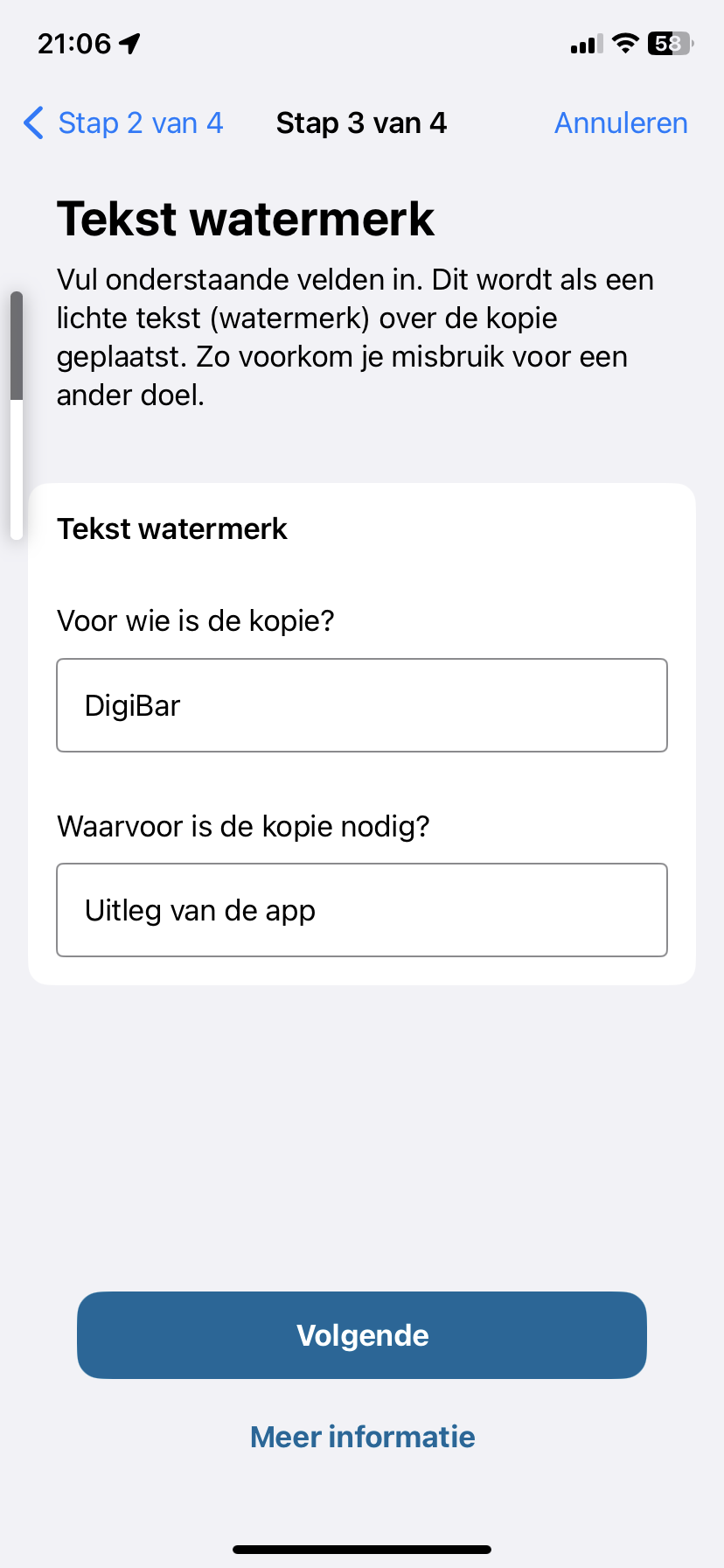Go back to Stap 2 van 4
The width and height of the screenshot is (724, 1568).
point(123,123)
